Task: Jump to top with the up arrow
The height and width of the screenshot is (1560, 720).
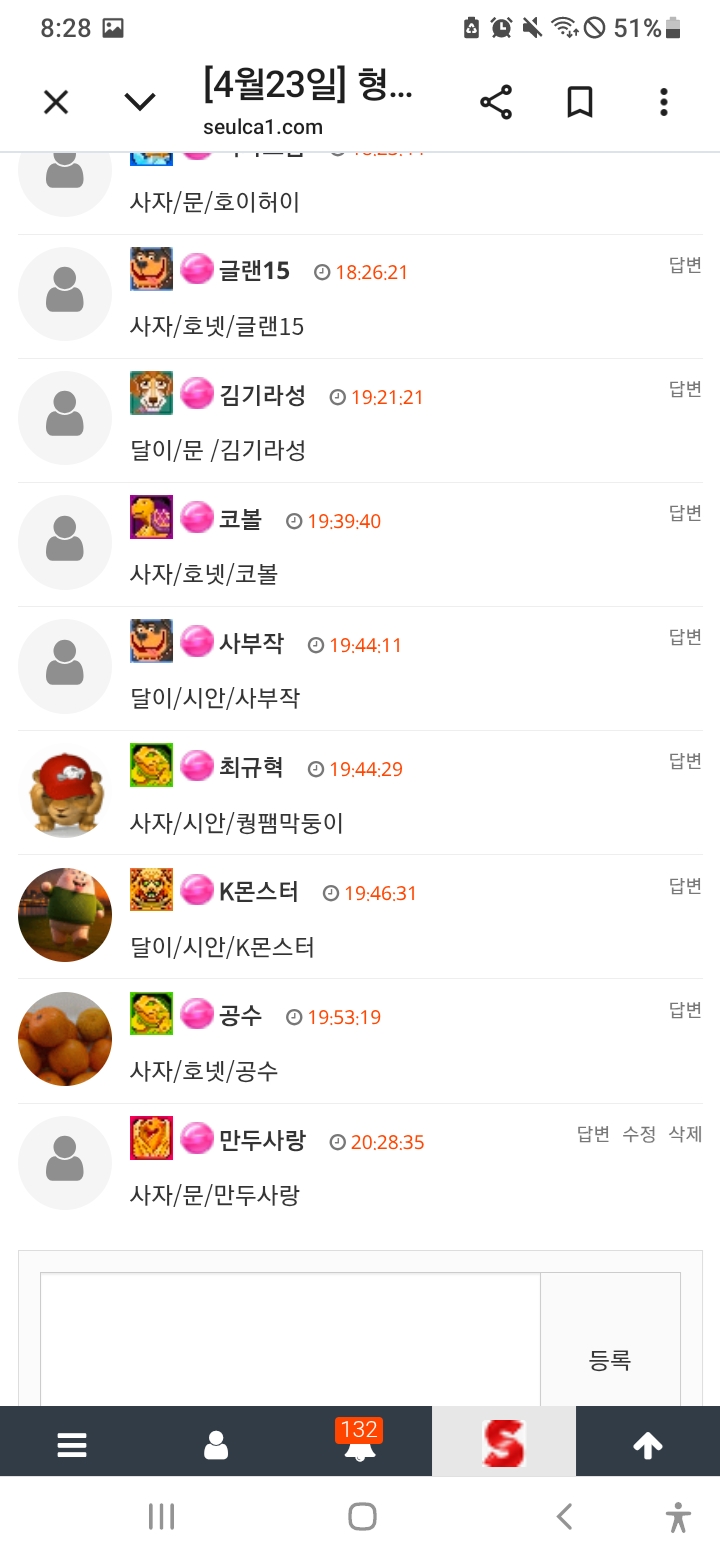Action: pos(648,1445)
